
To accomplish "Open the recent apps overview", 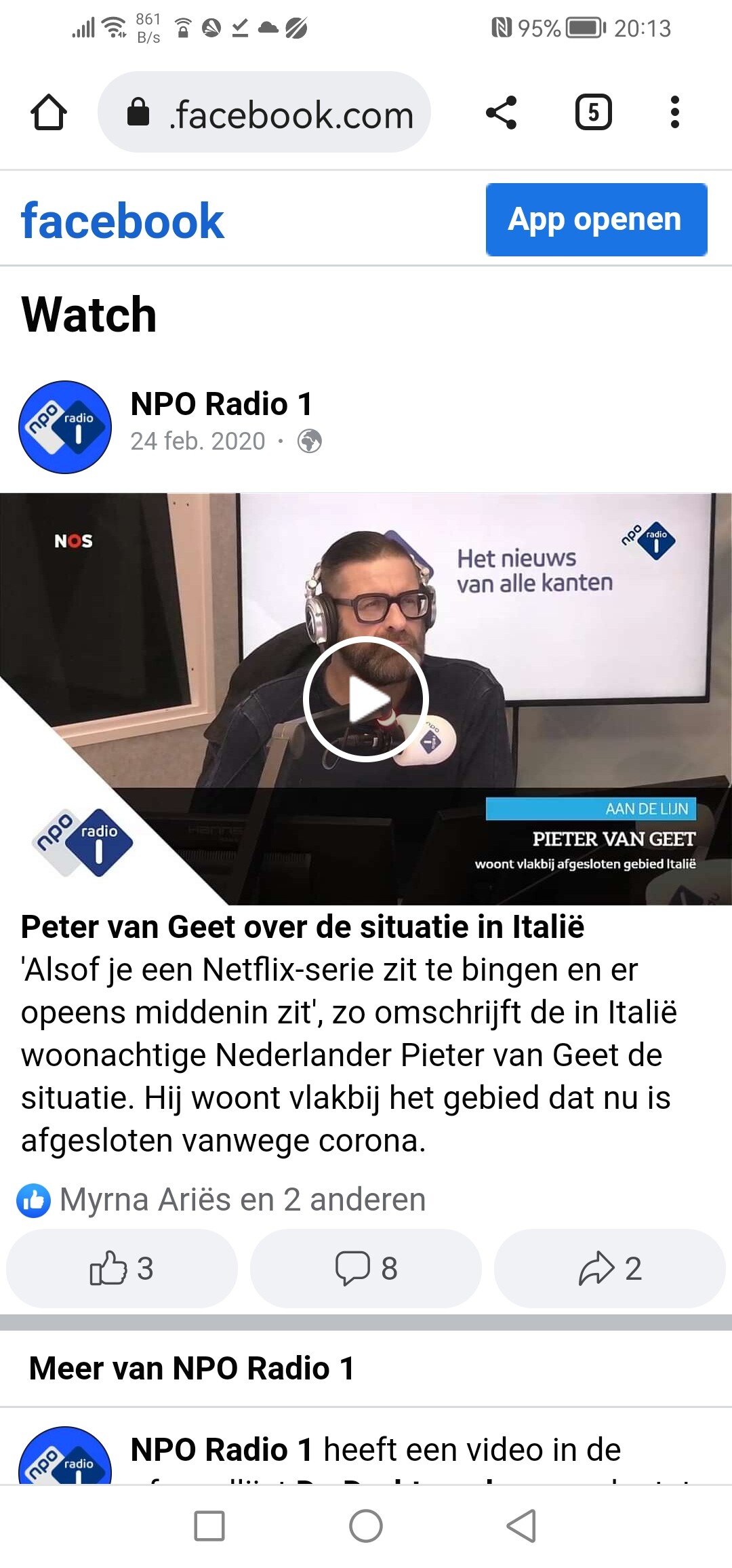I will (209, 1526).
